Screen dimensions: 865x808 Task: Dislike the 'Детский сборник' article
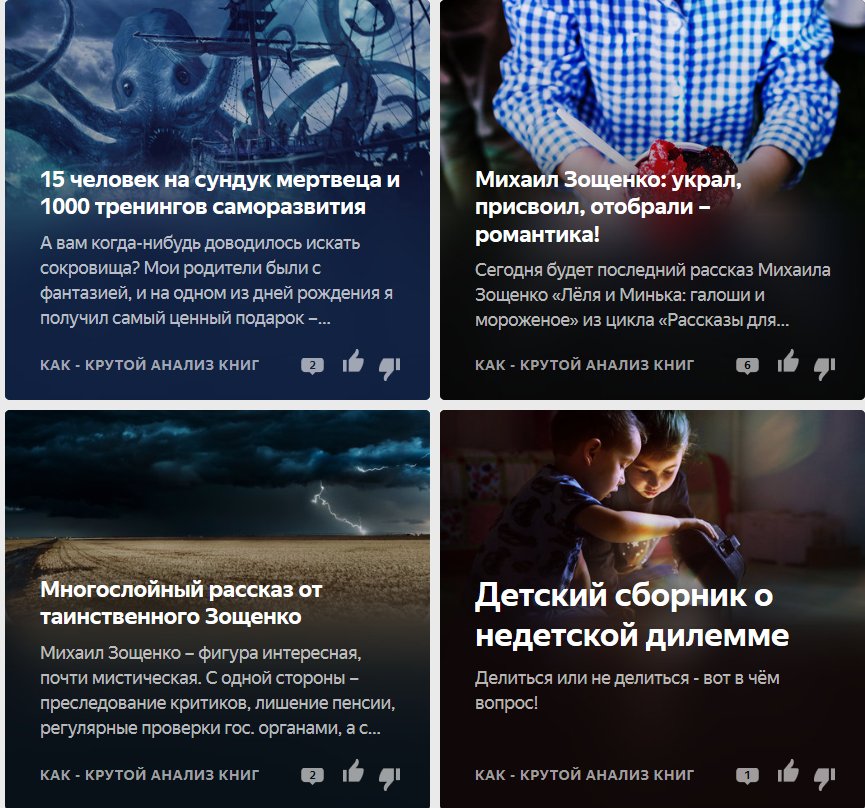825,776
